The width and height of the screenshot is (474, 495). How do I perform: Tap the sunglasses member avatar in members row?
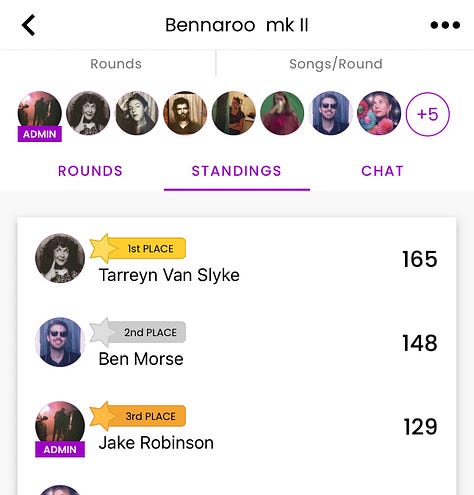click(x=330, y=113)
